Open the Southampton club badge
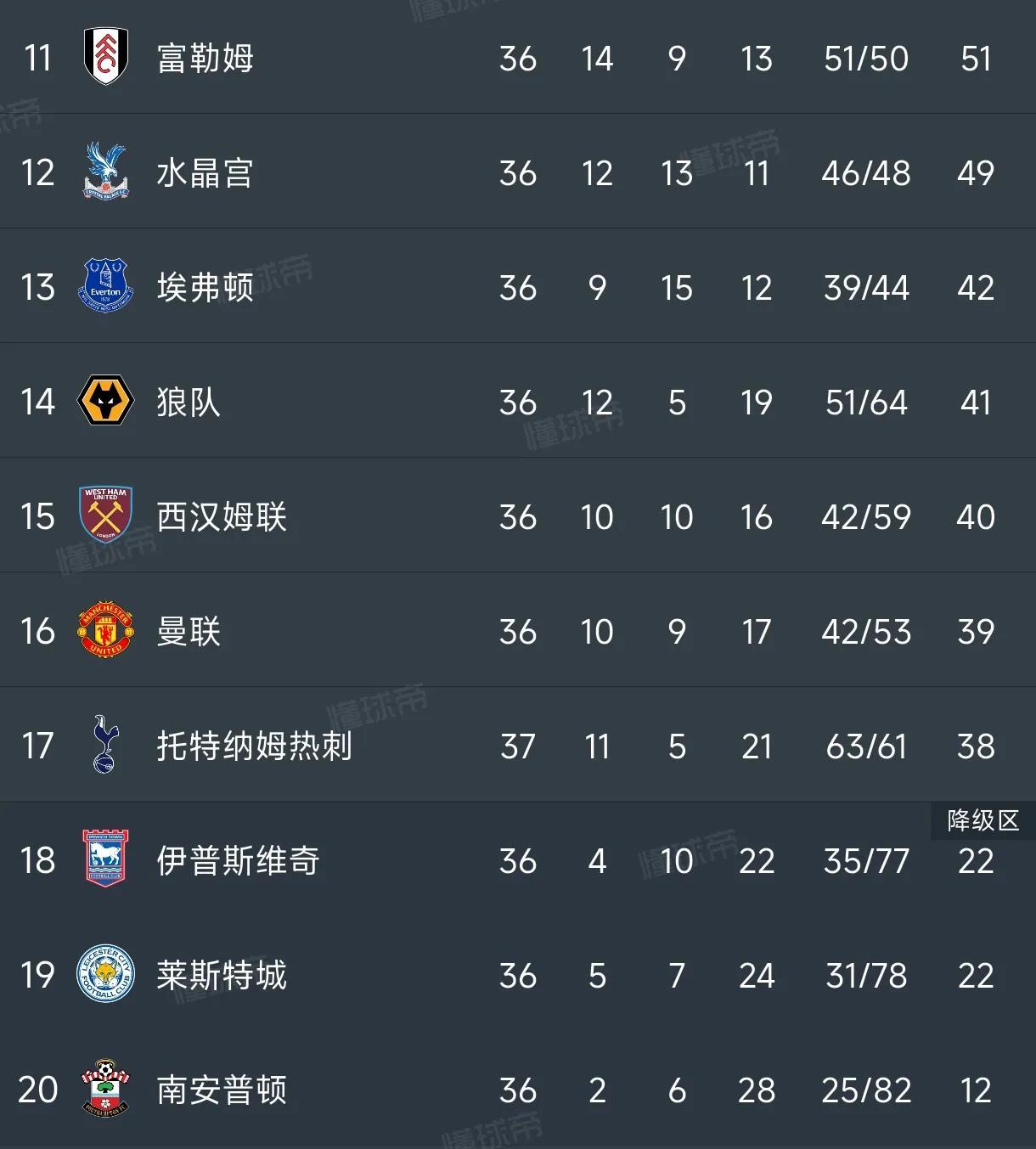The width and height of the screenshot is (1036, 1149). coord(104,1090)
